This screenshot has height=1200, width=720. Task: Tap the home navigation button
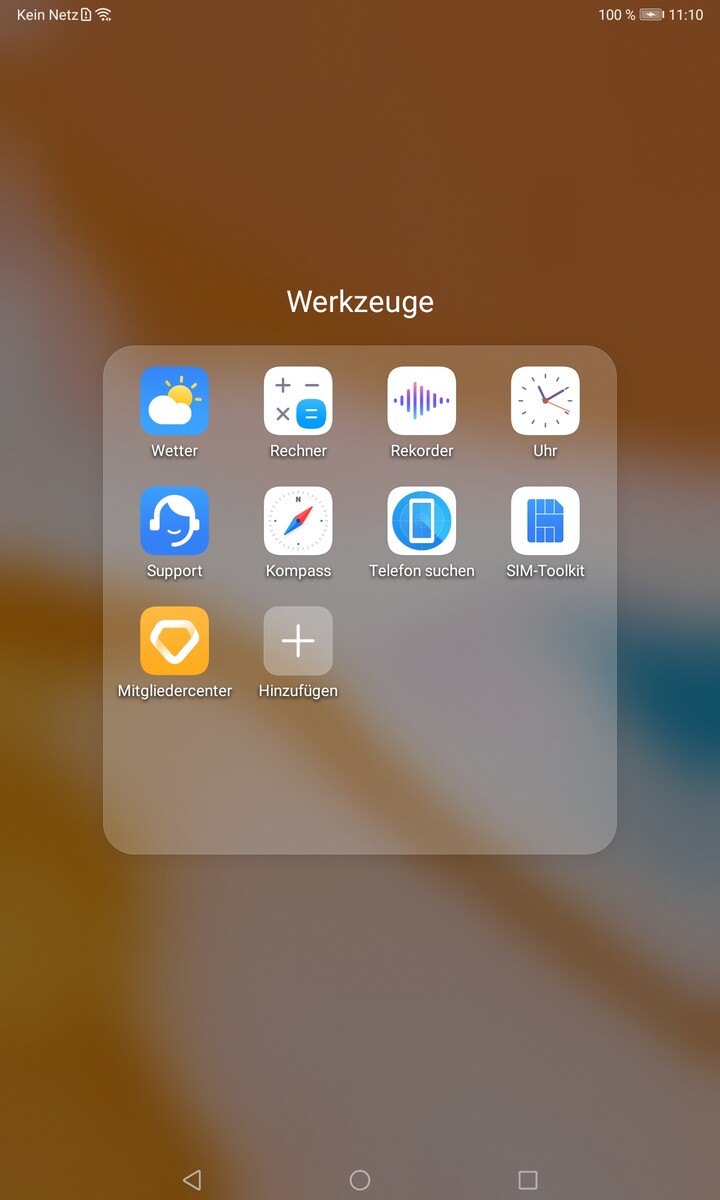click(x=360, y=1180)
